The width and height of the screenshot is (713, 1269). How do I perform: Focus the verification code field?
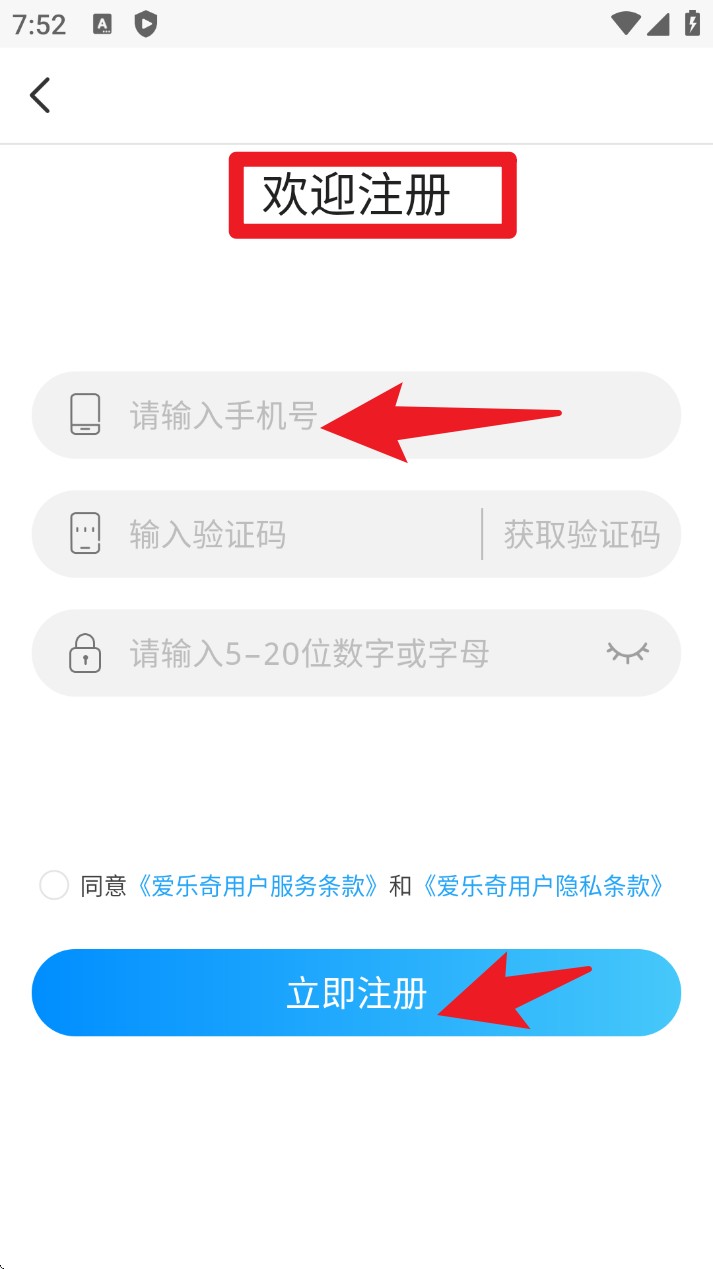coord(257,534)
